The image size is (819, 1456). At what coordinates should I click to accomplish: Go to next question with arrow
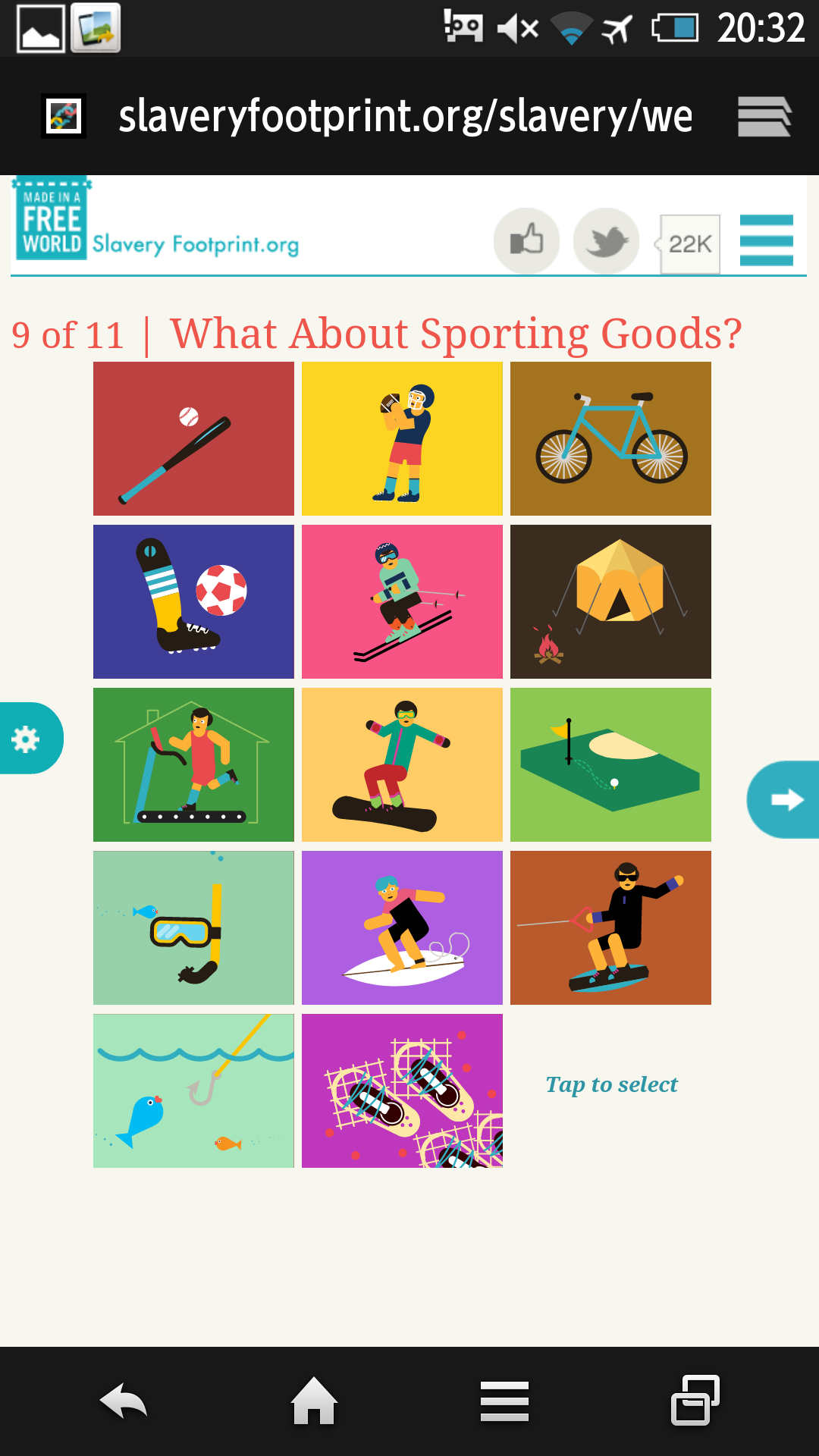pyautogui.click(x=786, y=799)
